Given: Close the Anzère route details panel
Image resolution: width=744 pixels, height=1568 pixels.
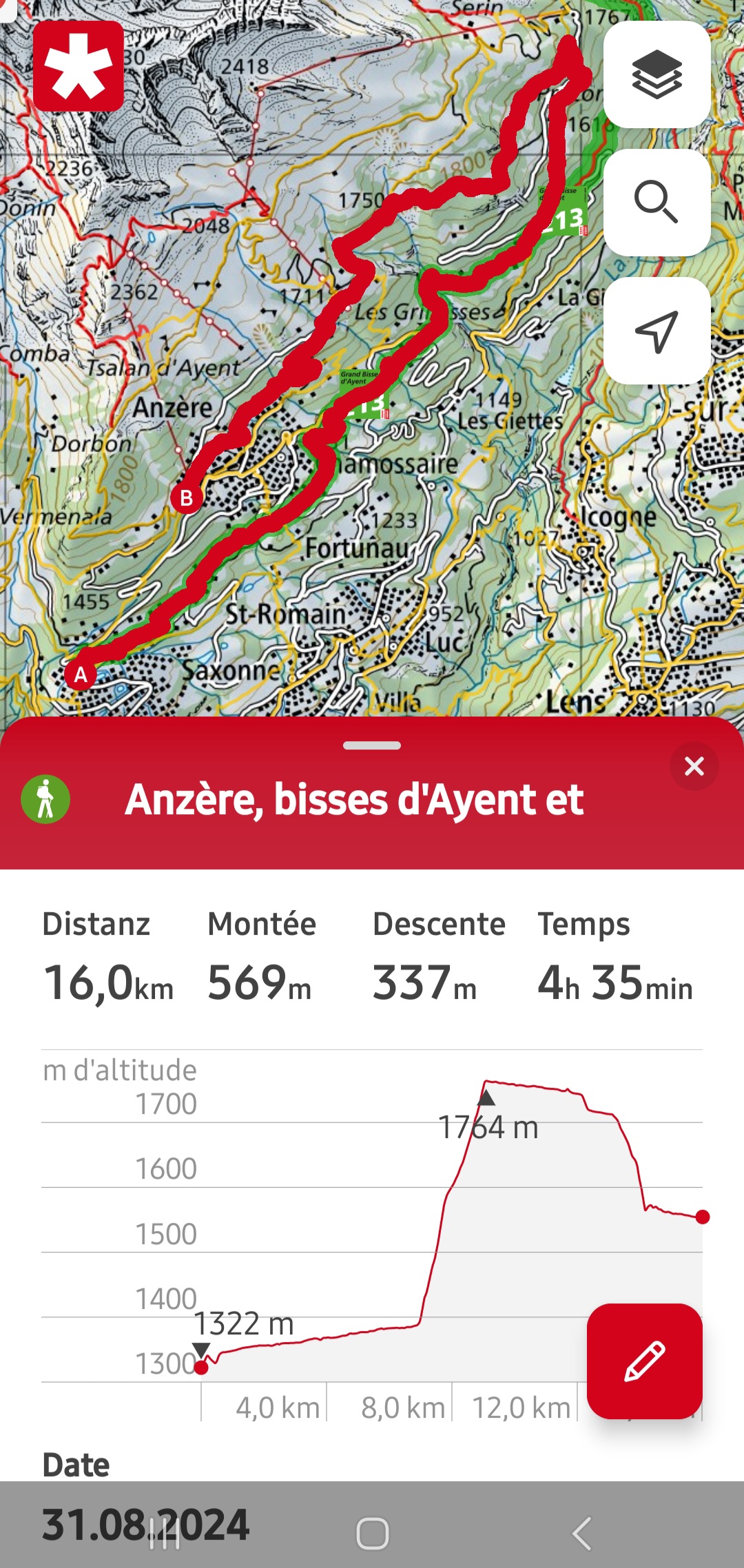Looking at the screenshot, I should [694, 766].
